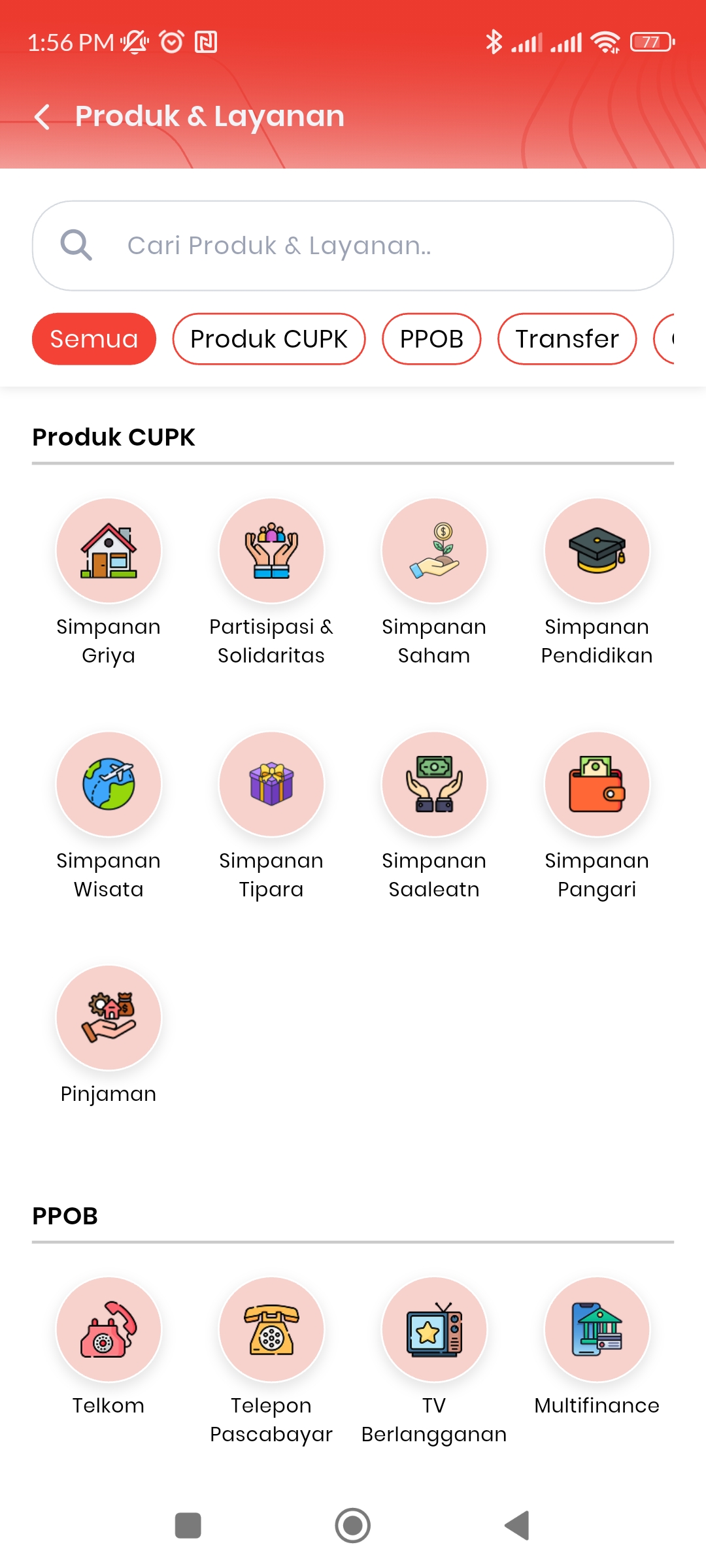706x1568 pixels.
Task: Open TV Berlangganan
Action: pyautogui.click(x=434, y=1360)
